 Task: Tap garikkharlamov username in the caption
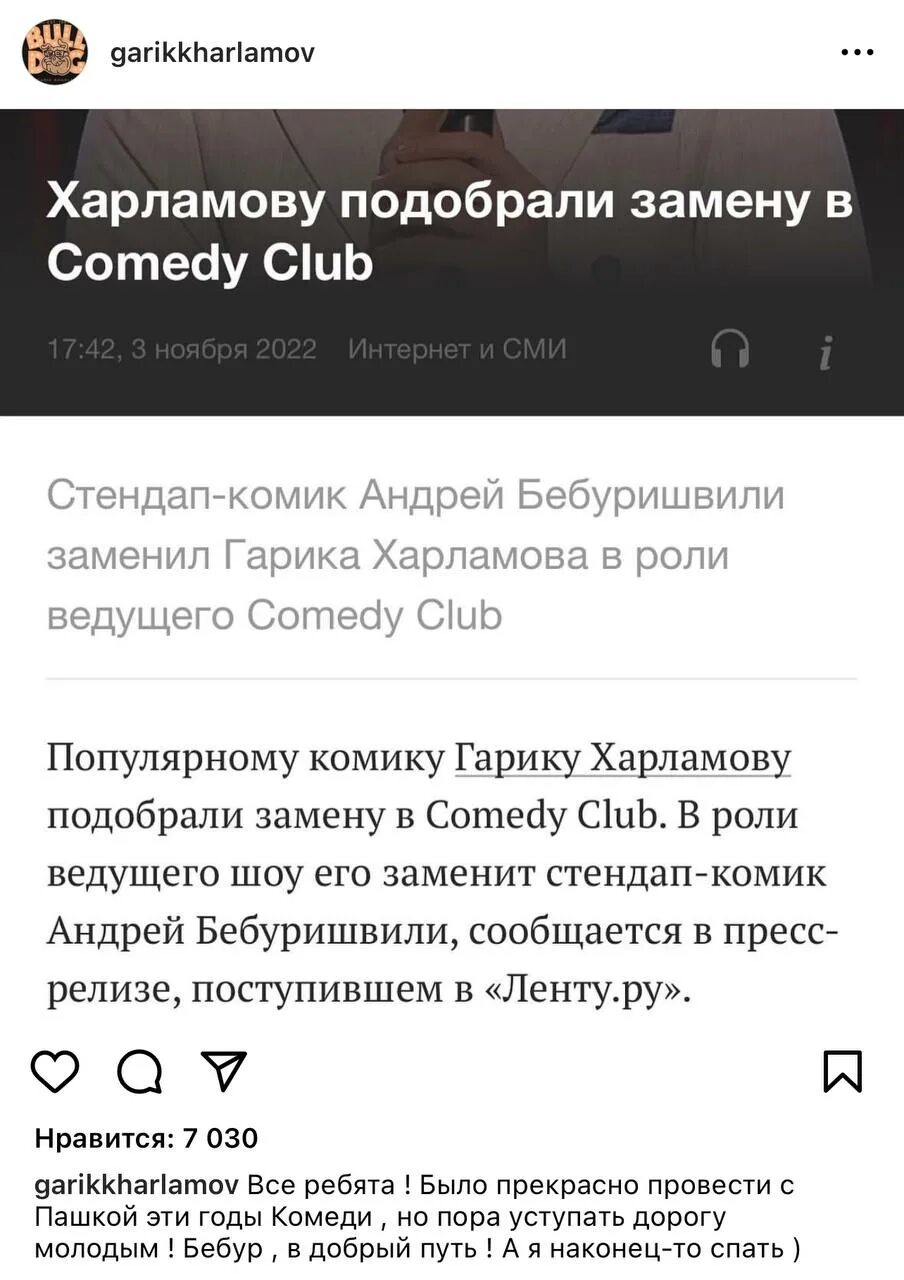tap(136, 1187)
